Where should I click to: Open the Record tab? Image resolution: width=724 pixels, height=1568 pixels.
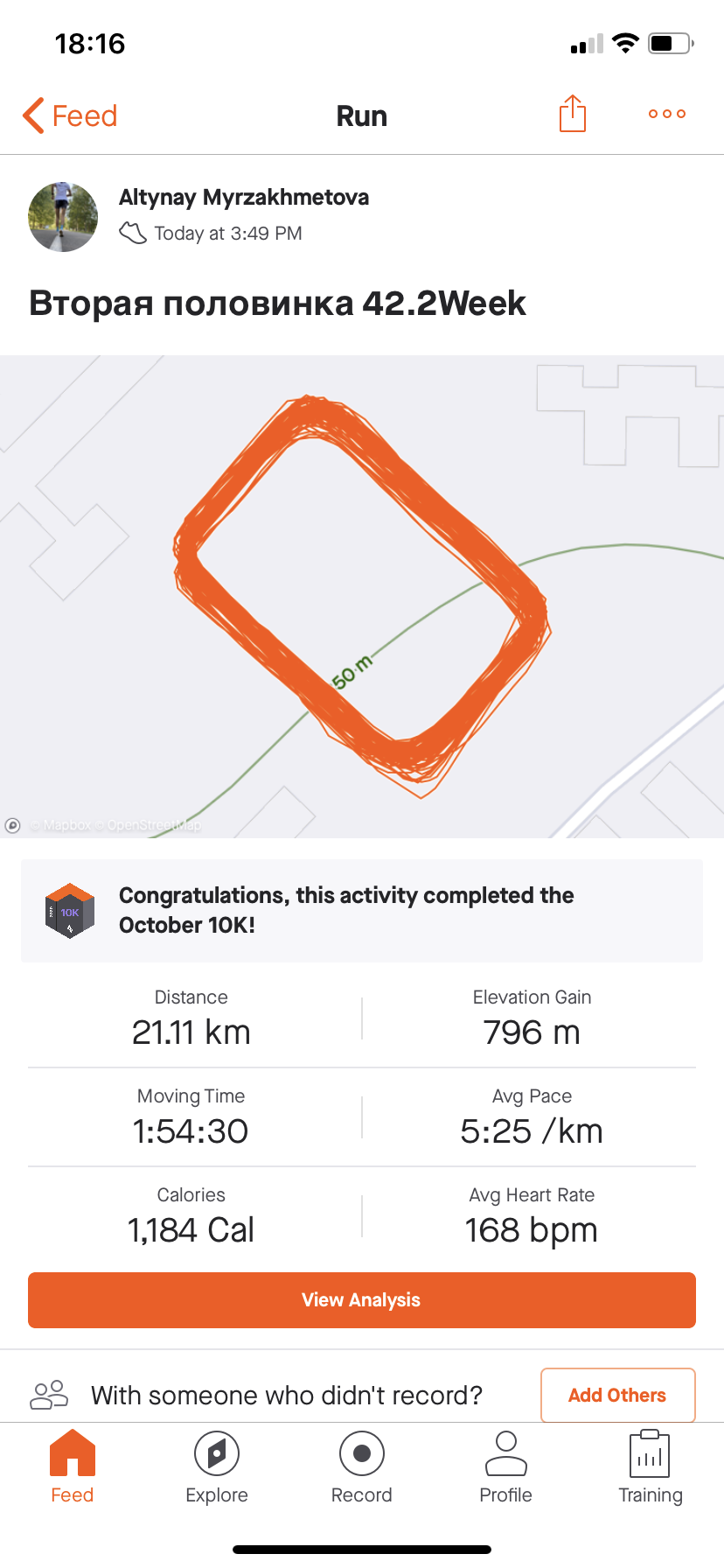362,1466
